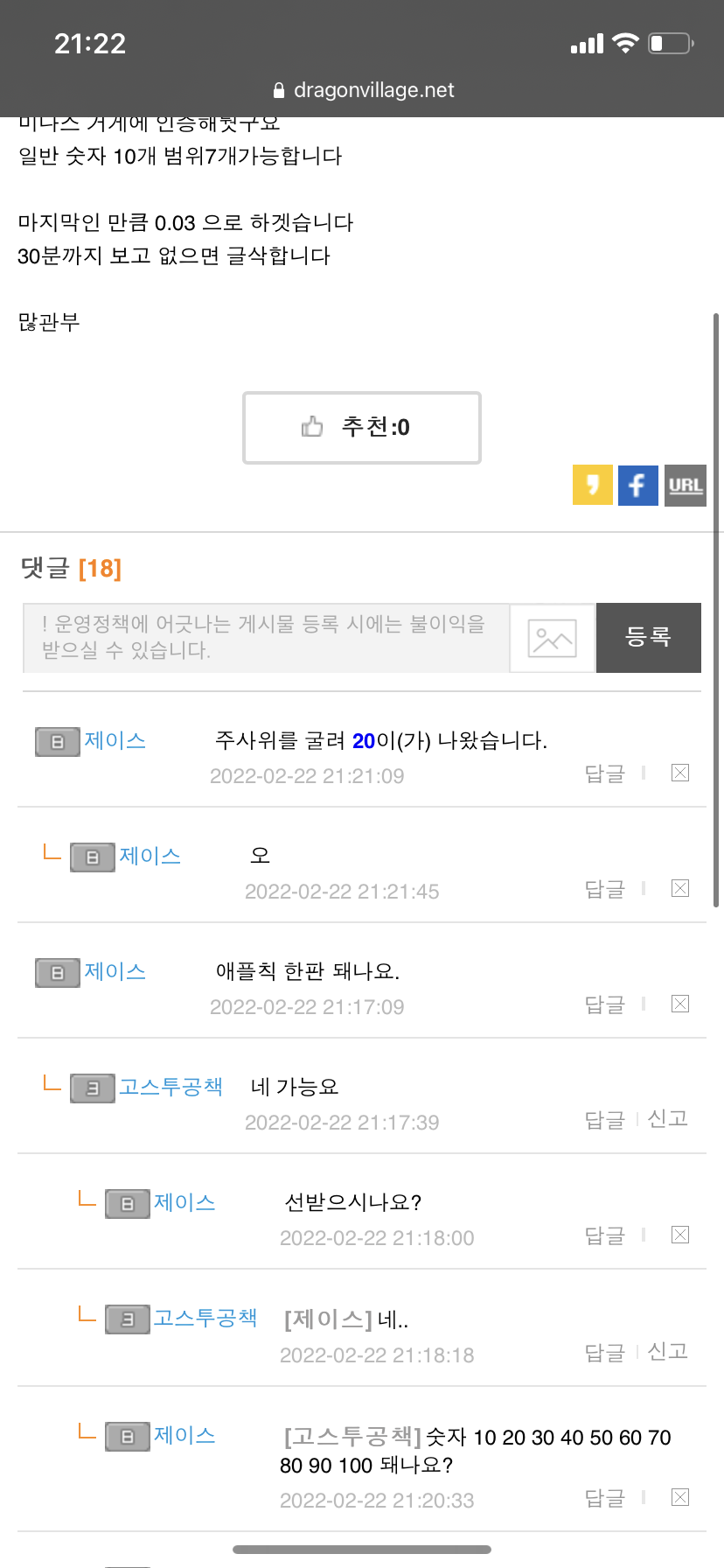
Task: Tap the dragonvillage.net address bar
Action: pyautogui.click(x=363, y=90)
